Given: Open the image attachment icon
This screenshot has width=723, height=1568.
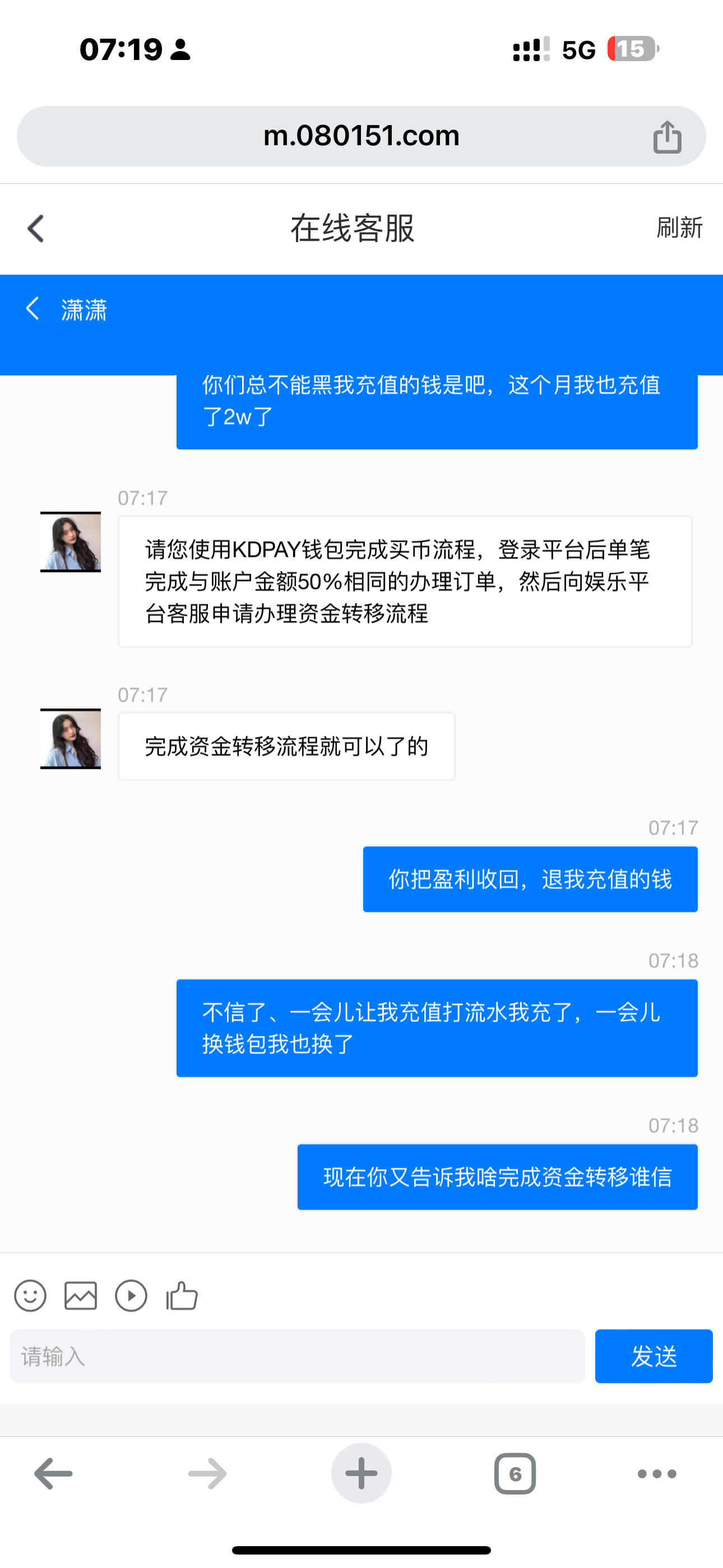Looking at the screenshot, I should coord(80,1297).
